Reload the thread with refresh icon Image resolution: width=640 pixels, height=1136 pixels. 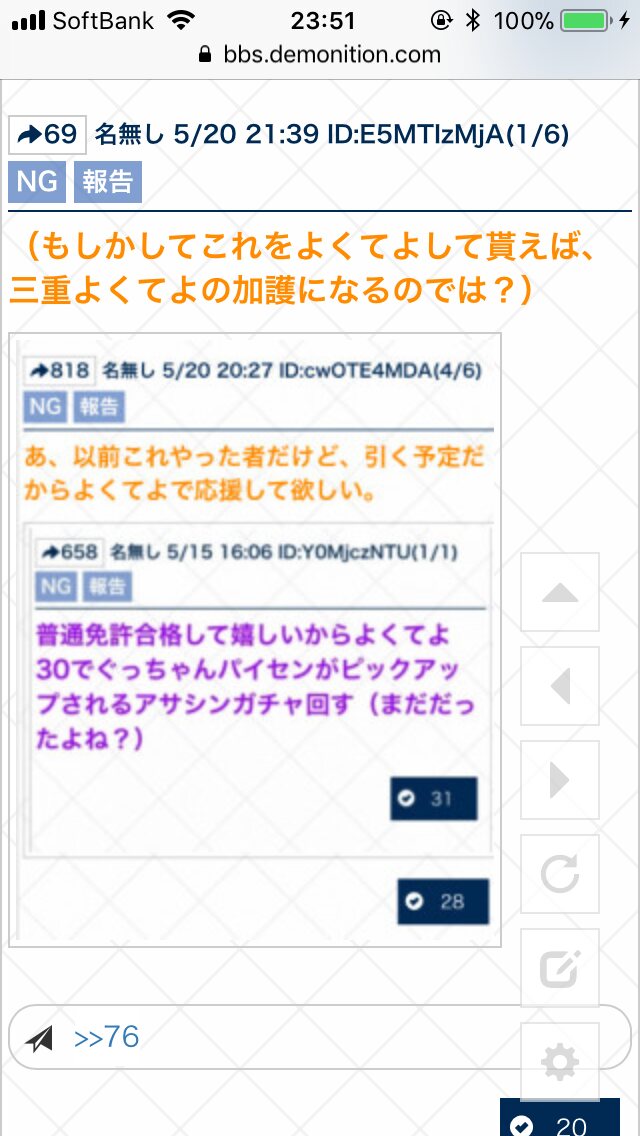pos(559,874)
